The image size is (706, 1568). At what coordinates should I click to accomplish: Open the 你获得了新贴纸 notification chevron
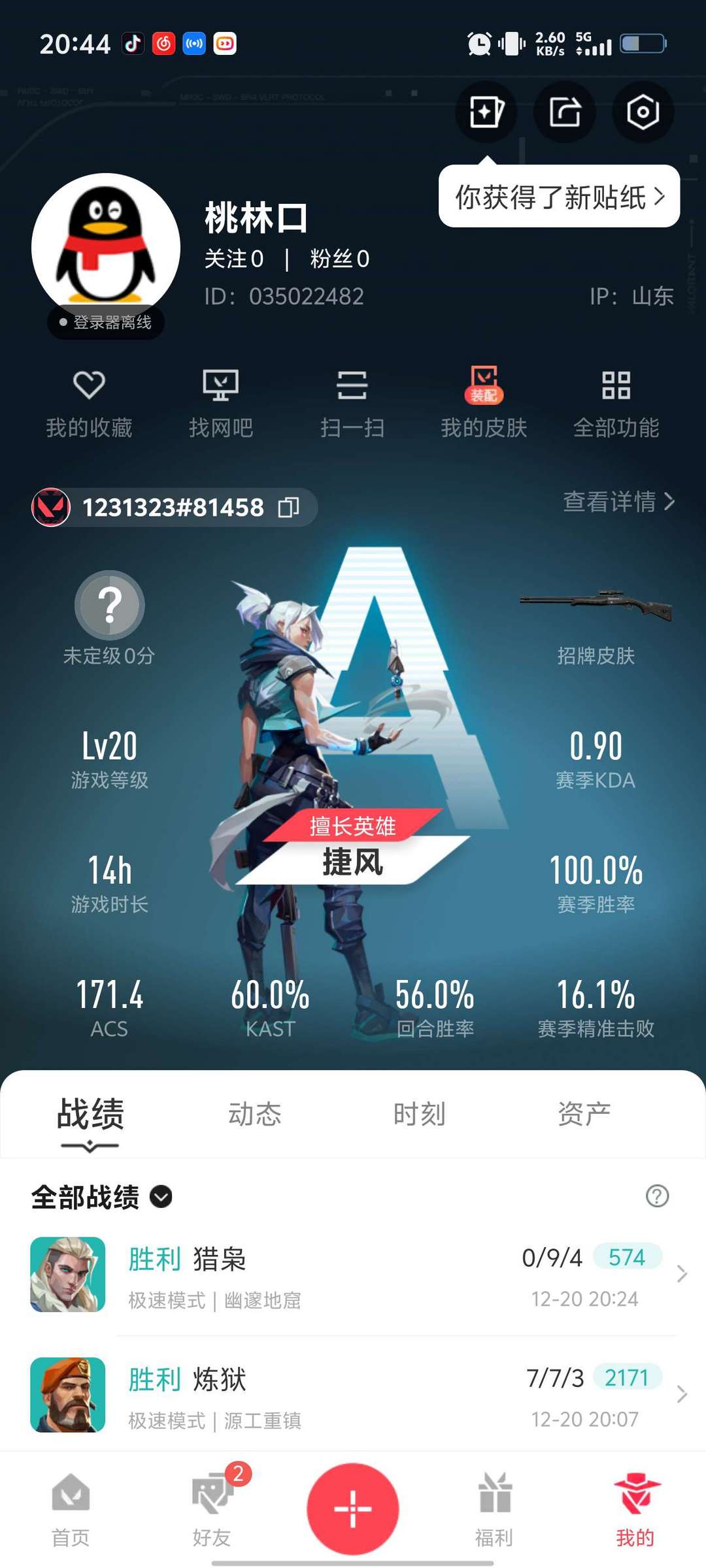coord(662,196)
